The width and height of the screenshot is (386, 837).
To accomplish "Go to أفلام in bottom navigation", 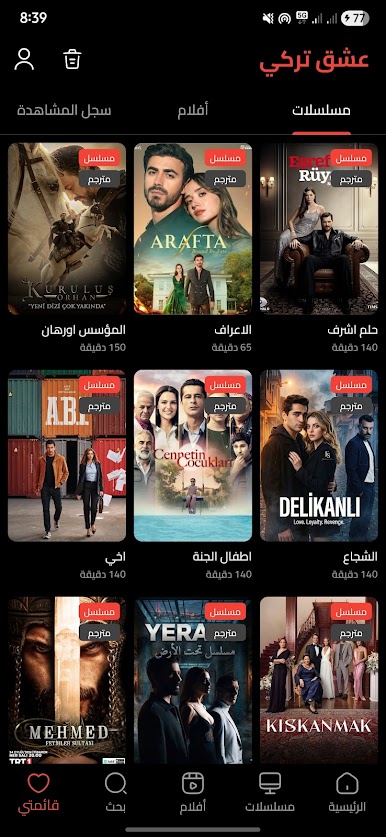I will (193, 793).
